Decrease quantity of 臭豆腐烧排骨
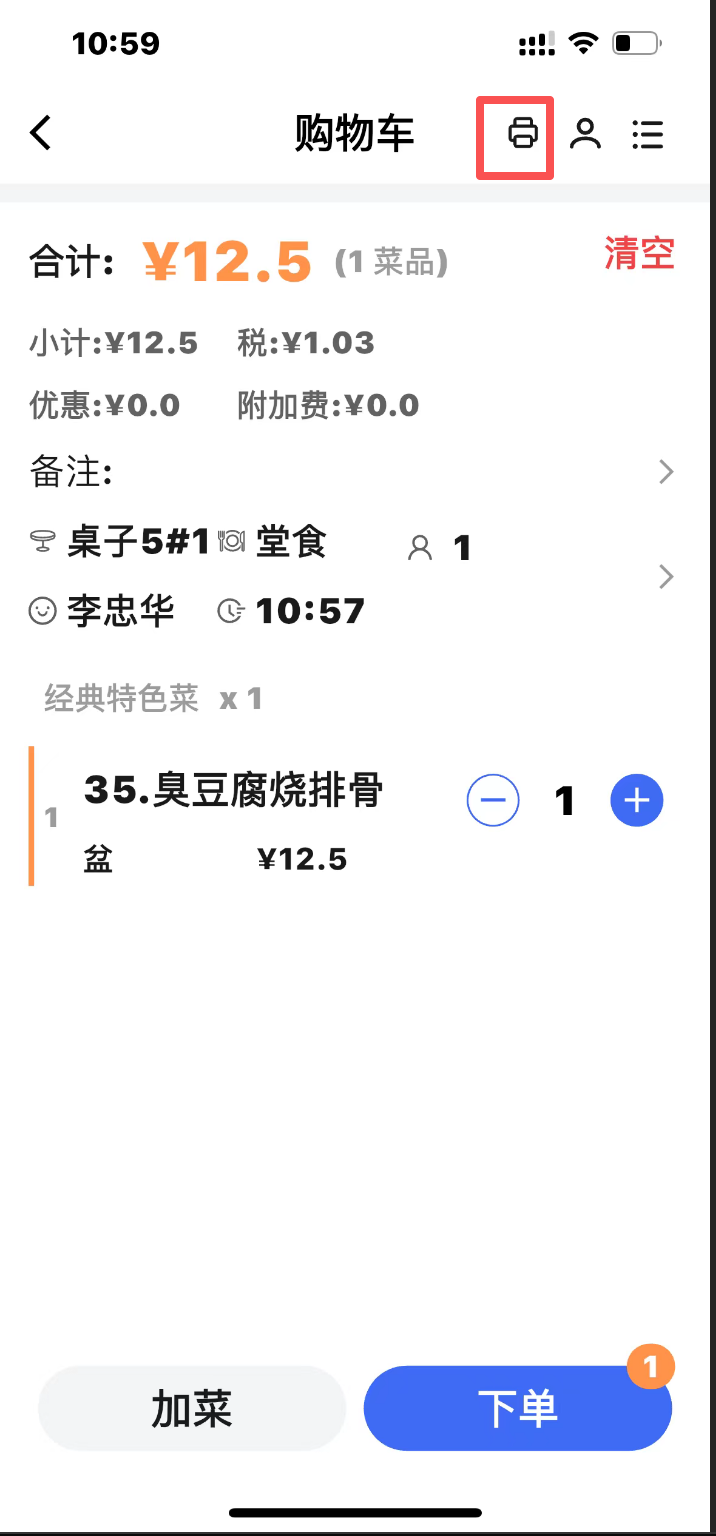Image resolution: width=716 pixels, height=1536 pixels. (493, 800)
